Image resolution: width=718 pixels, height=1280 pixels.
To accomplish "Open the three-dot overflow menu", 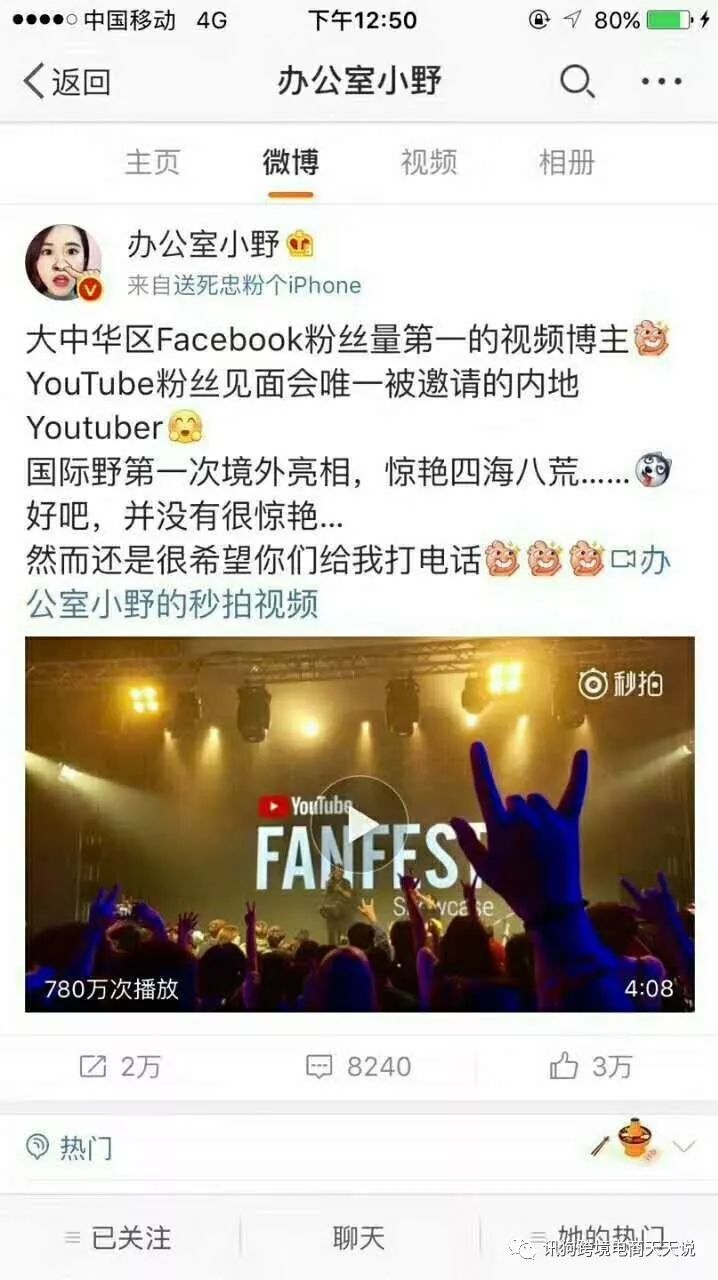I will pyautogui.click(x=661, y=82).
